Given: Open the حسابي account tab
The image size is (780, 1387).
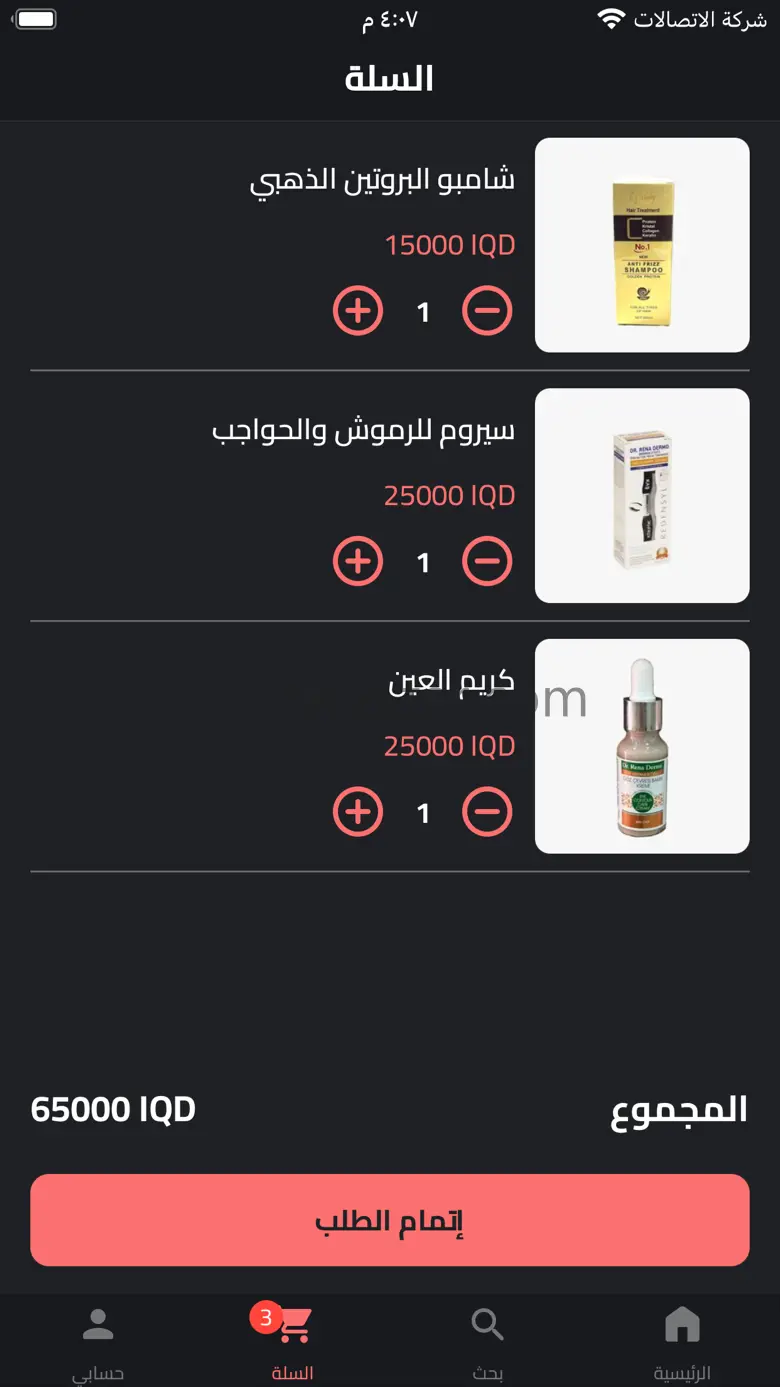Looking at the screenshot, I should pos(98,1340).
